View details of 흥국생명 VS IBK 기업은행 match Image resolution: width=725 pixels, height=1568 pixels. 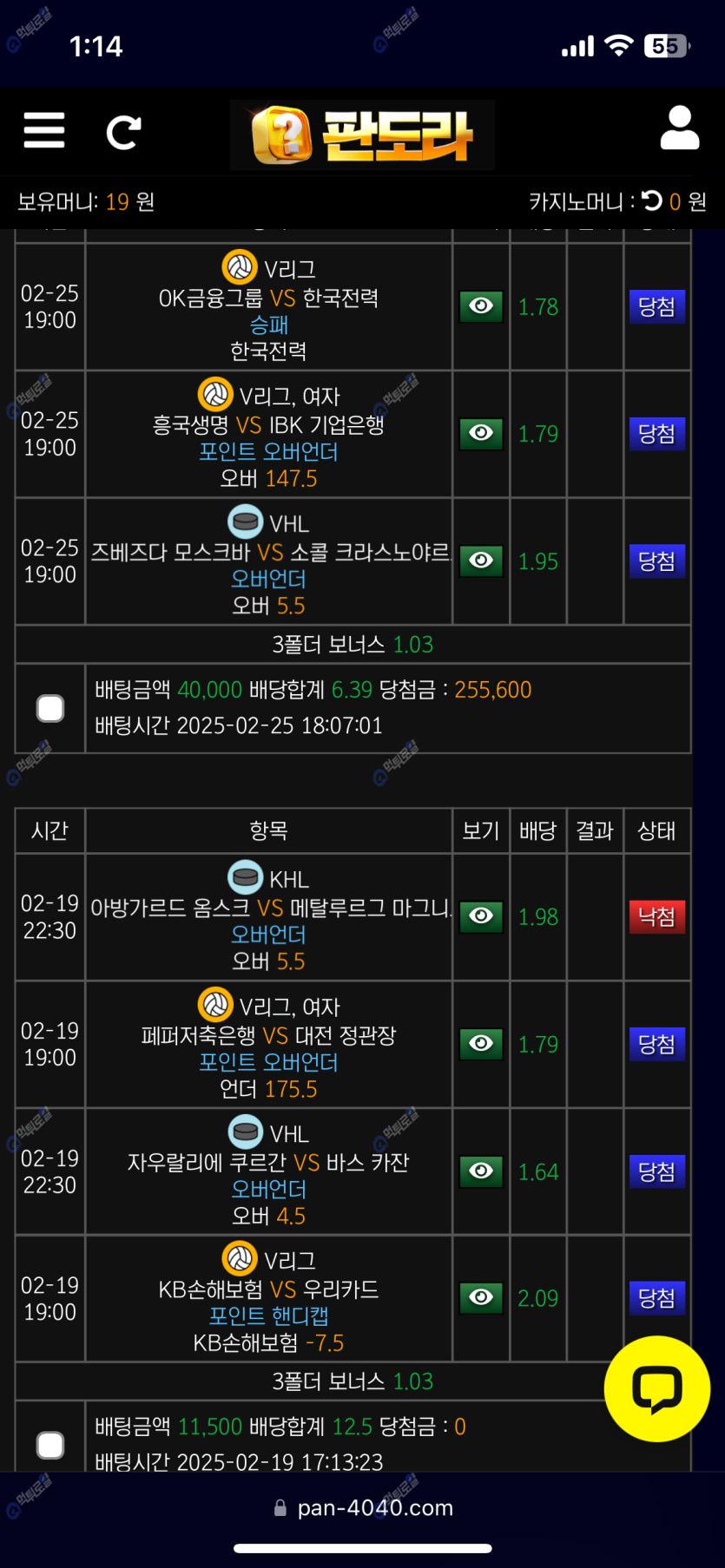[x=481, y=433]
